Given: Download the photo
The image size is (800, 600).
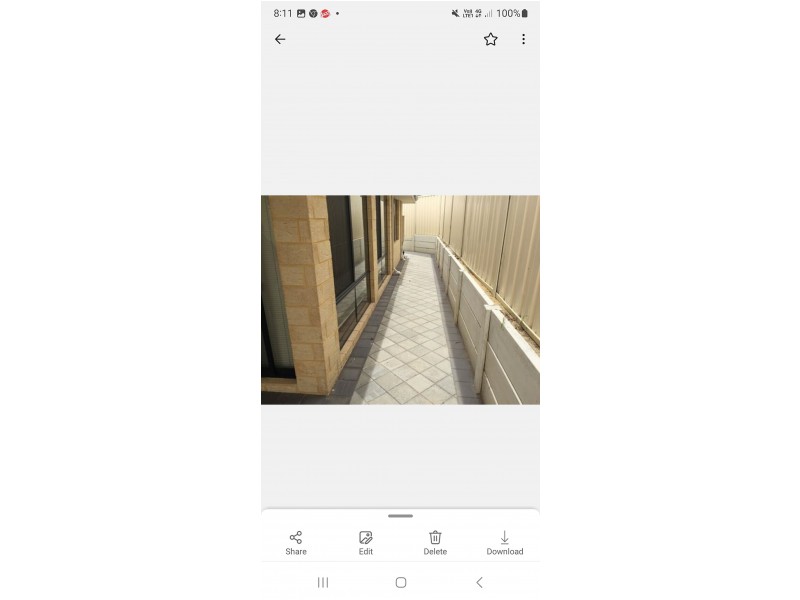Looking at the screenshot, I should pos(504,542).
